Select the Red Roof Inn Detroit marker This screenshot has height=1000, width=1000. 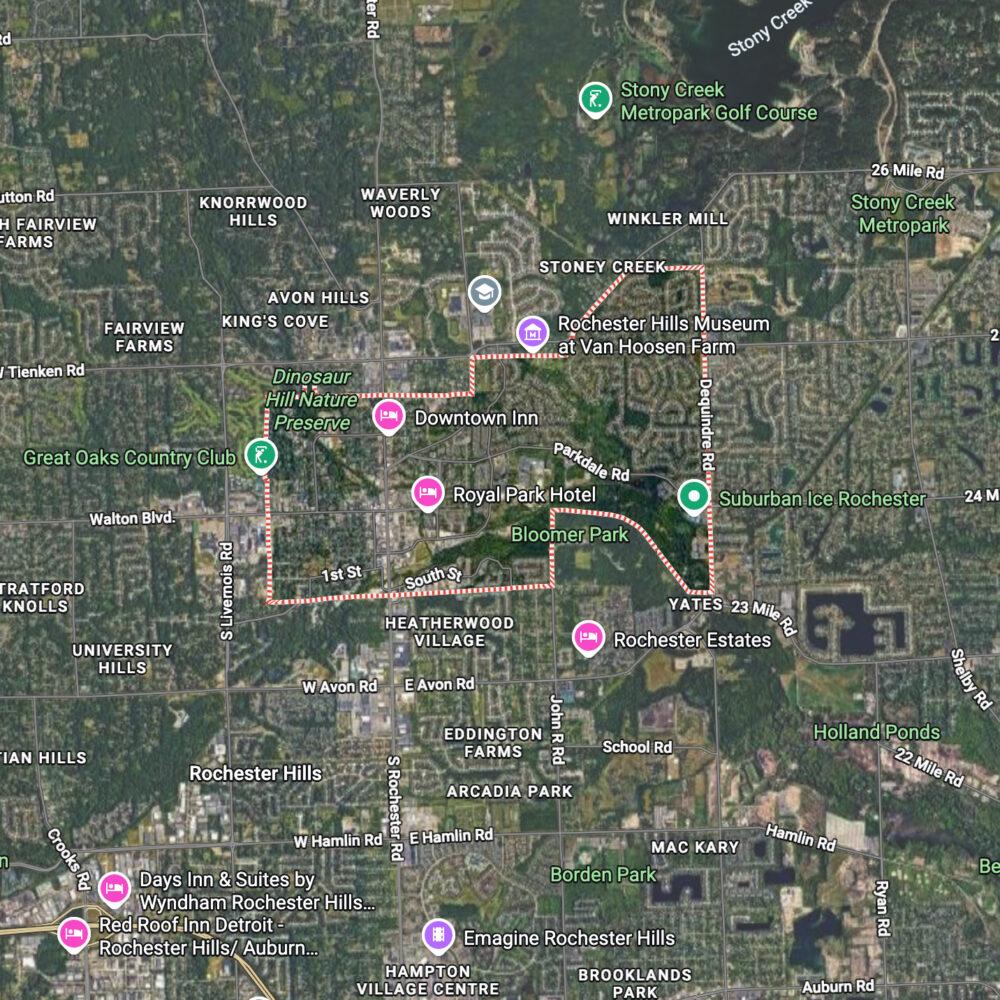point(73,933)
